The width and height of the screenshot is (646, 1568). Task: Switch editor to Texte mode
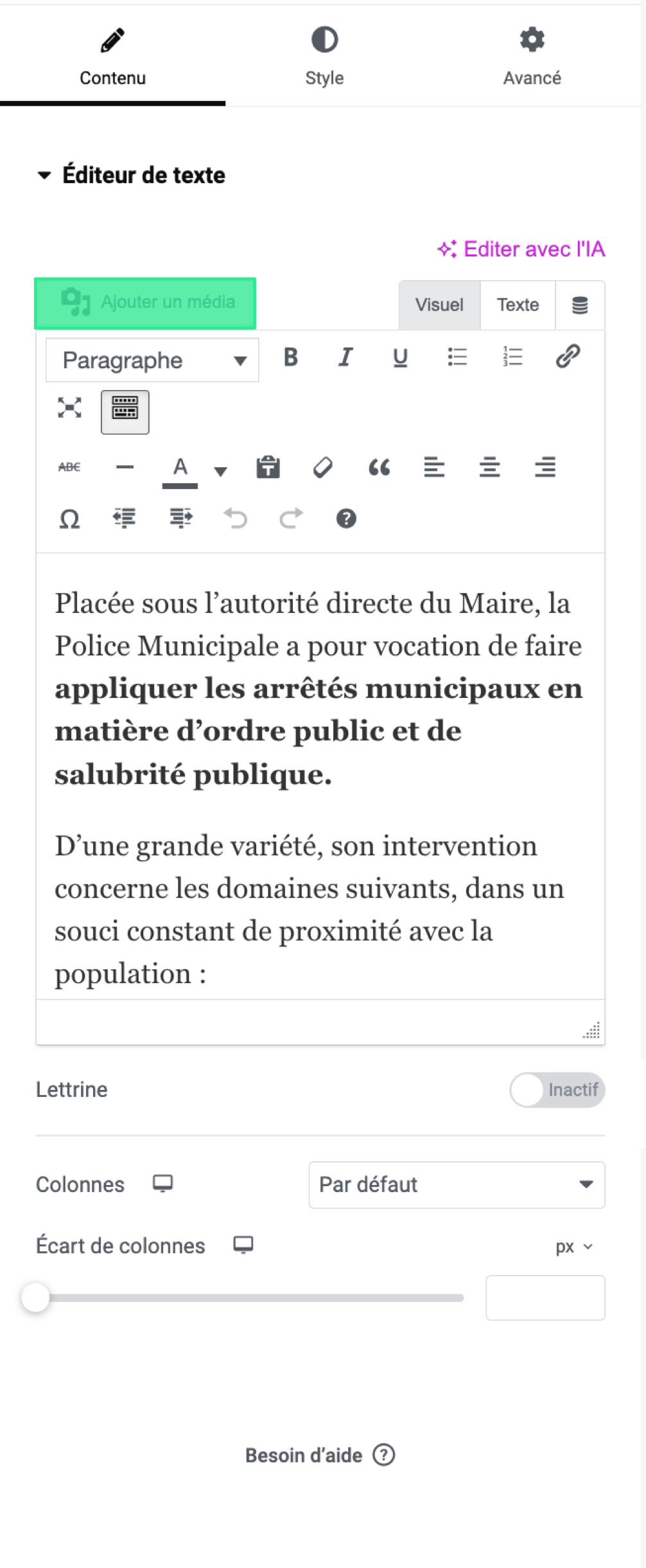[x=518, y=305]
